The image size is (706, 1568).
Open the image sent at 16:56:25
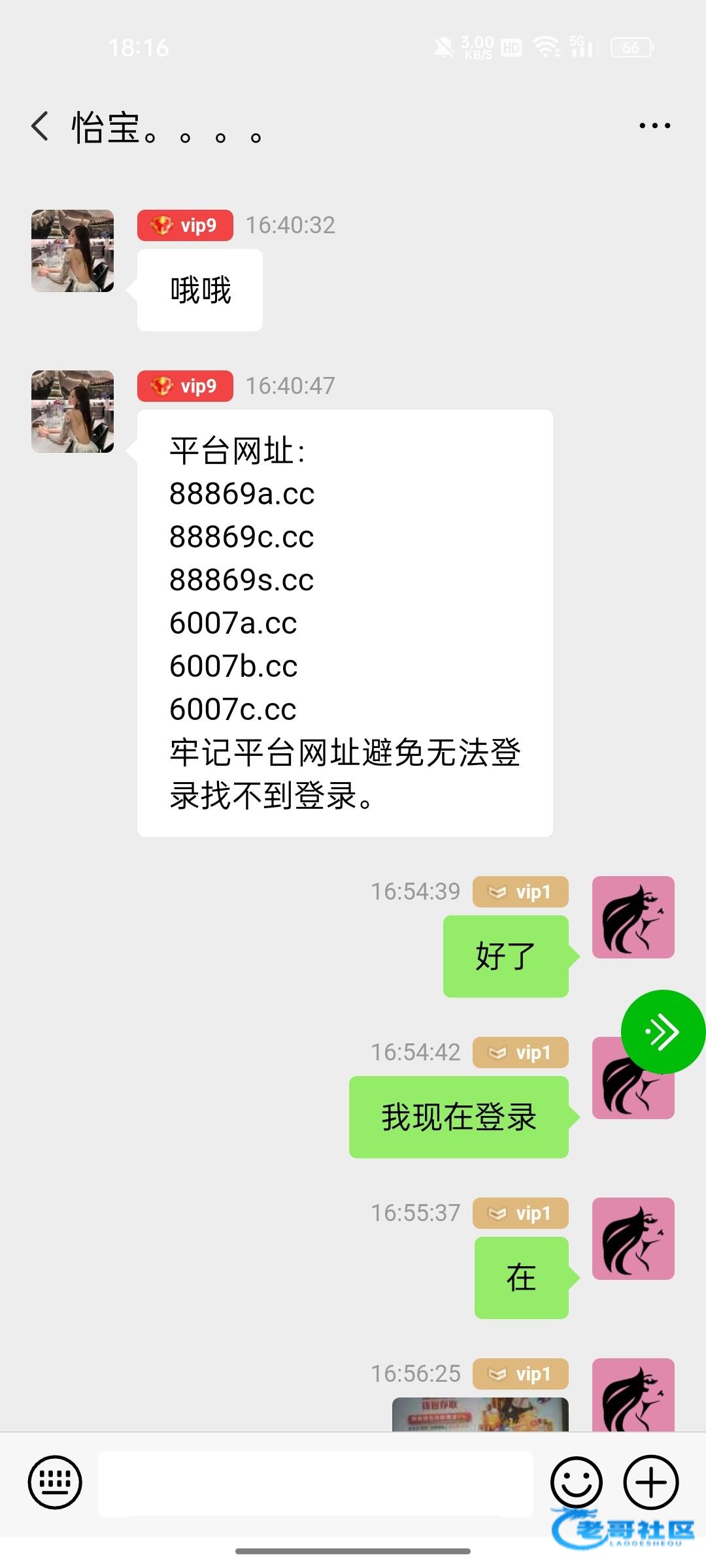(480, 1414)
